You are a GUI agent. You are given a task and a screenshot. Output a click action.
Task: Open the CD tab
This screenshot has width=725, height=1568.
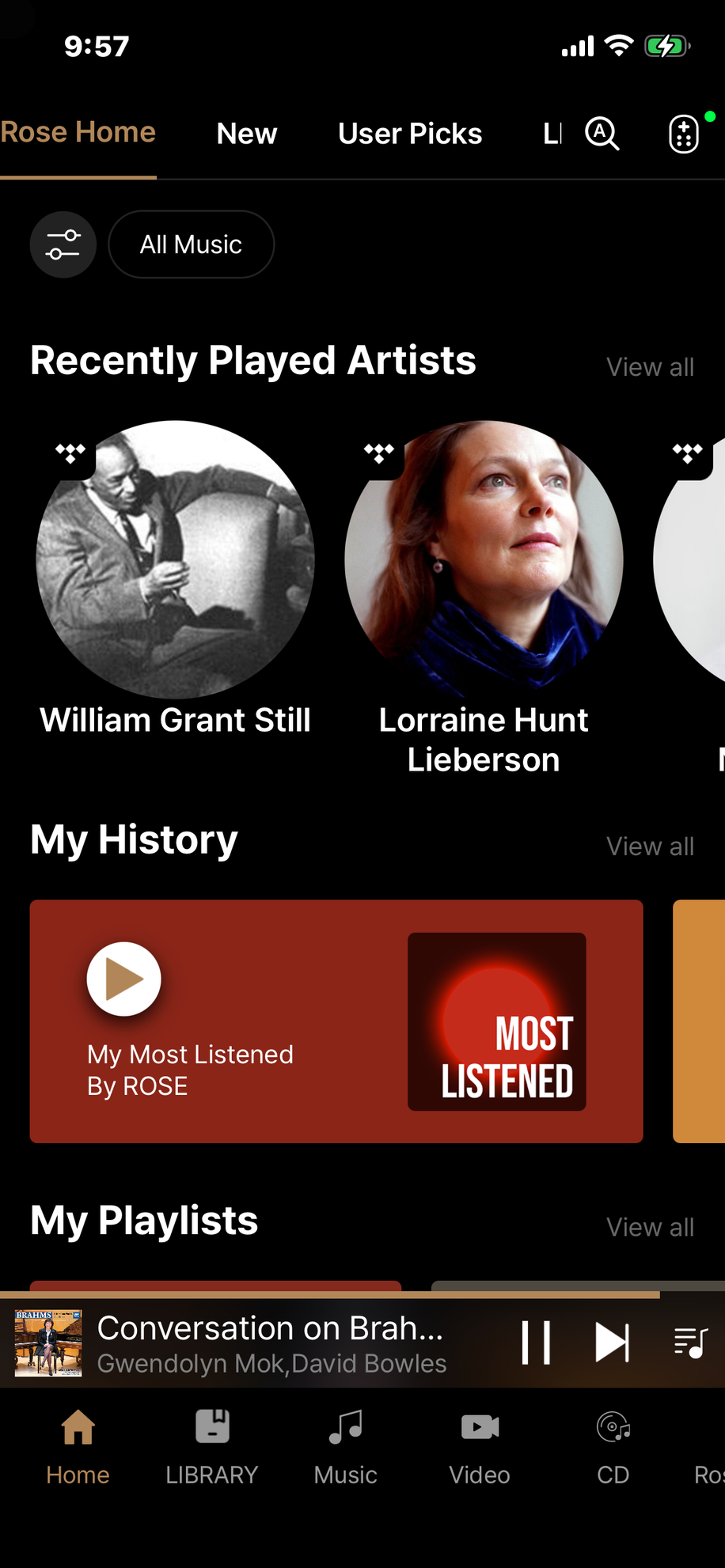(x=613, y=1448)
